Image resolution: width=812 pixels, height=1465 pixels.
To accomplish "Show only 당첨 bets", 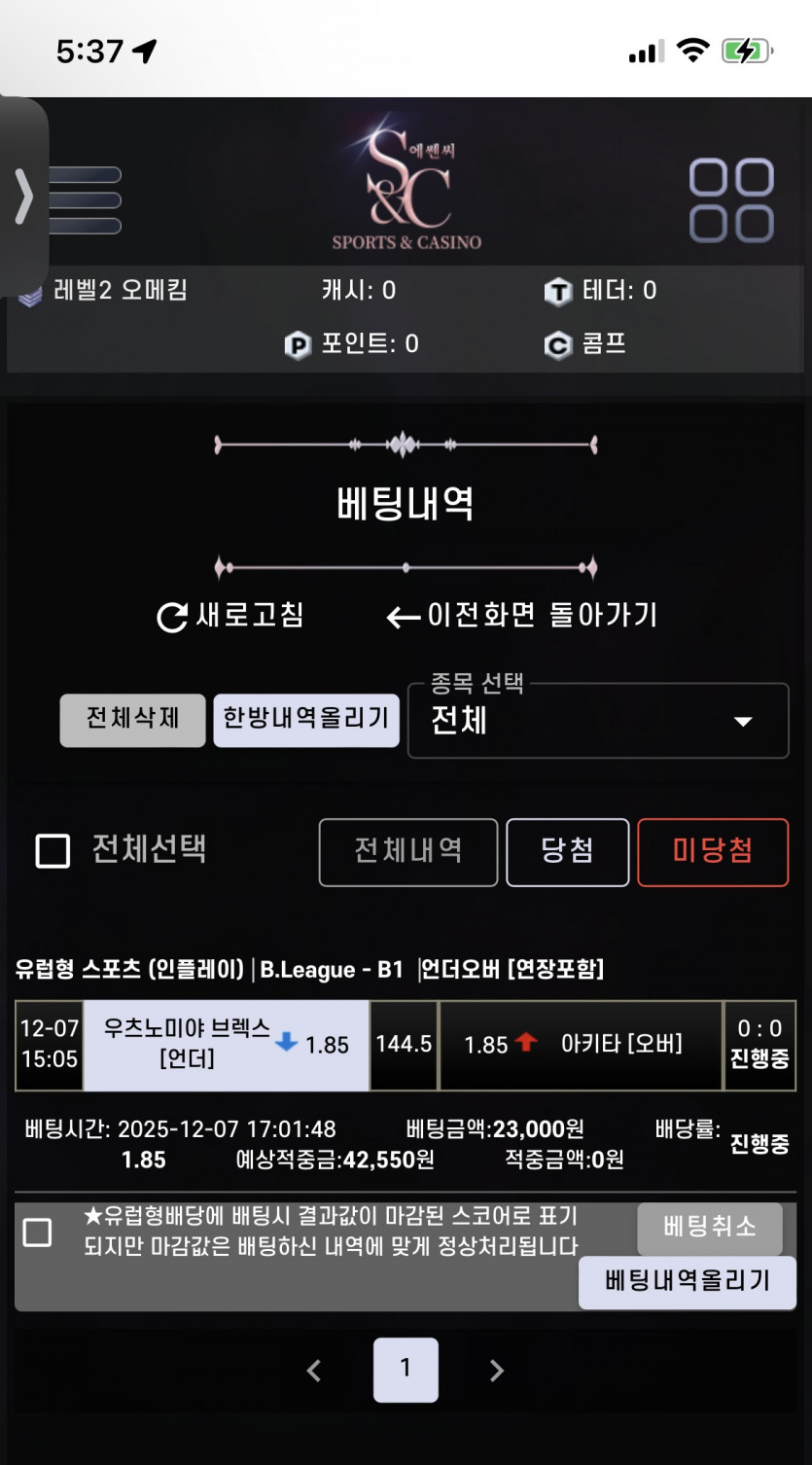I will [x=567, y=852].
